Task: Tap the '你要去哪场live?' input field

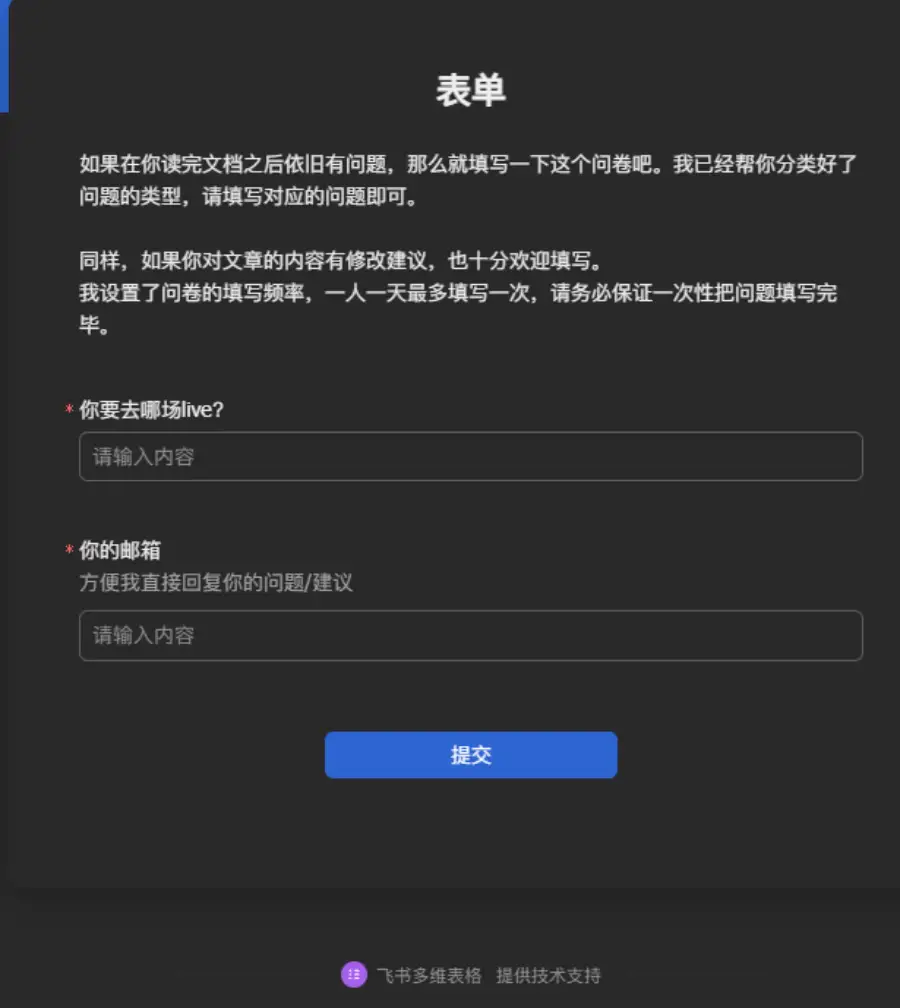Action: tap(470, 457)
